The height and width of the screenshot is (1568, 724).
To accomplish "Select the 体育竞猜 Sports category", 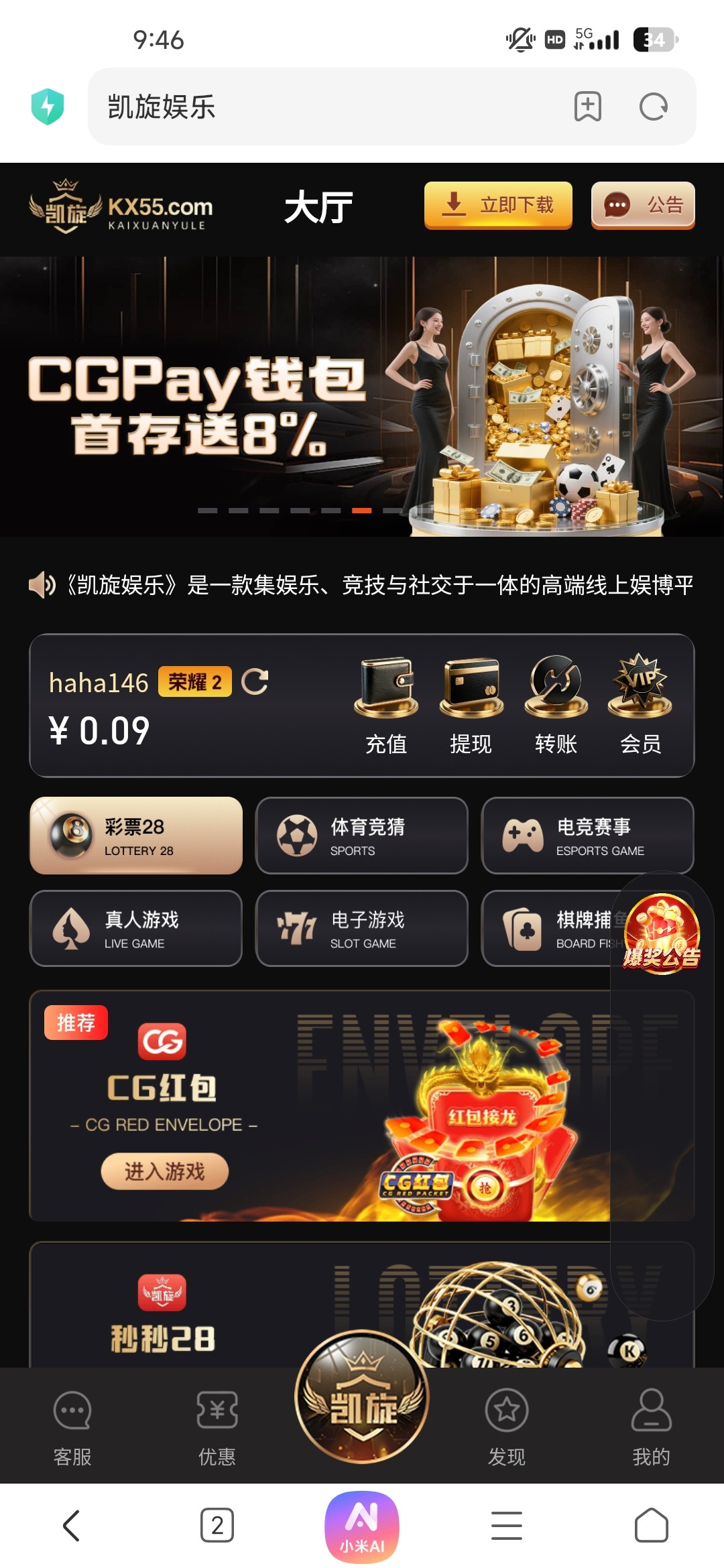I will click(361, 836).
